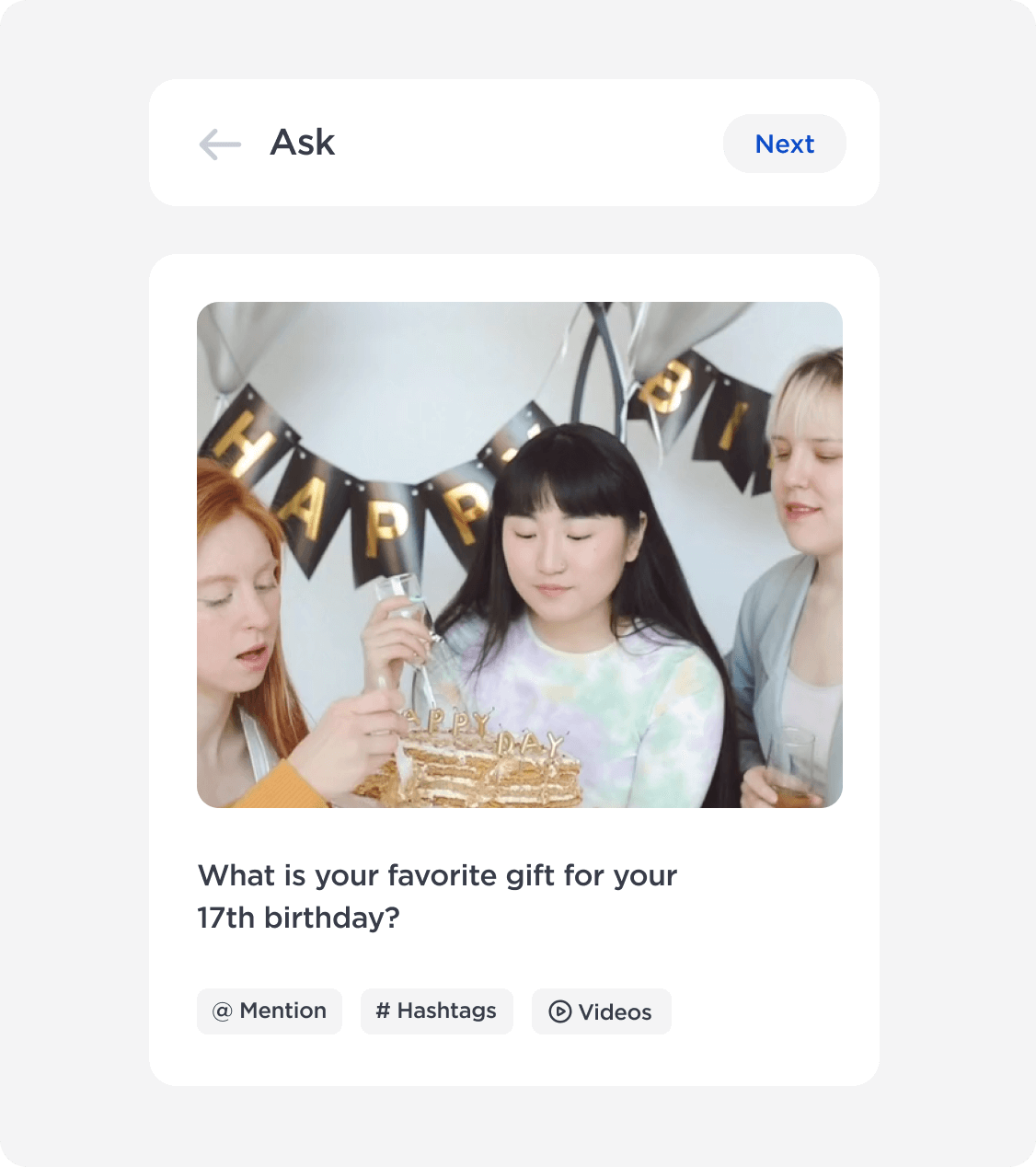
Task: Go back using the arrow icon
Action: pyautogui.click(x=220, y=144)
